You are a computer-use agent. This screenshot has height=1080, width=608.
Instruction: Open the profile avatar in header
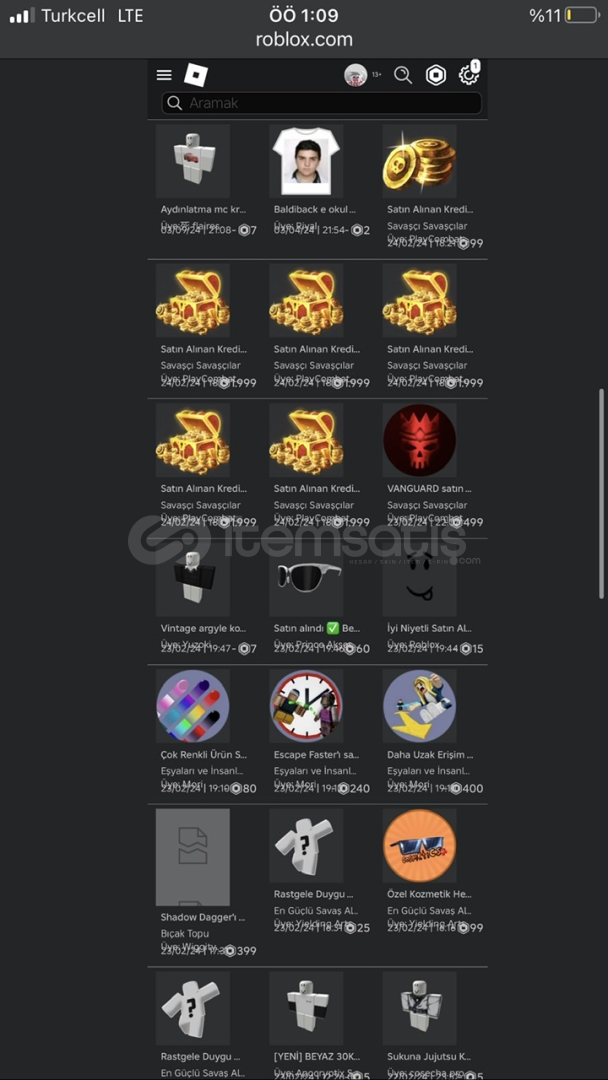[355, 75]
